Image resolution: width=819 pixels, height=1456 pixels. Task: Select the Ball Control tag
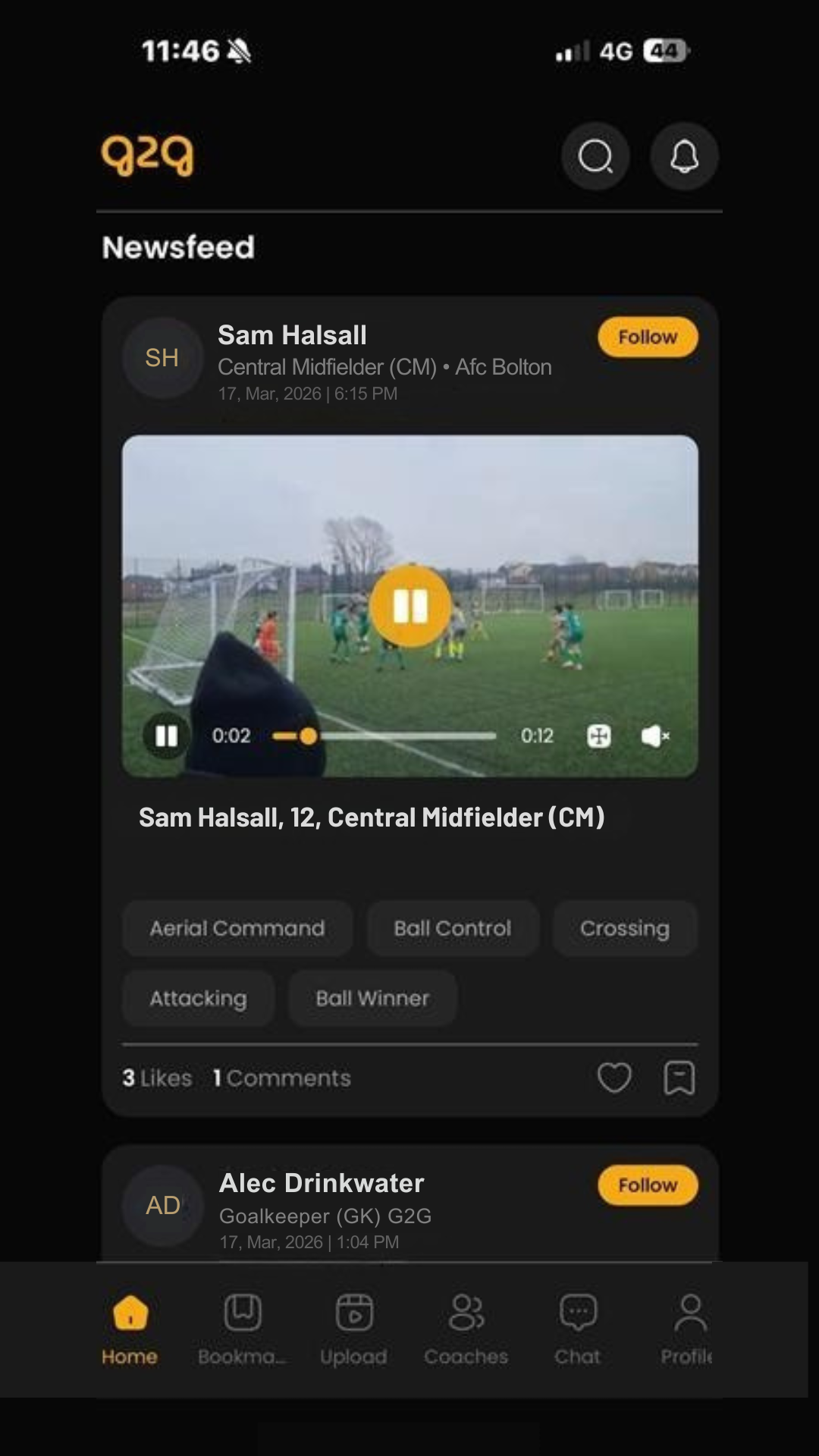click(x=453, y=928)
